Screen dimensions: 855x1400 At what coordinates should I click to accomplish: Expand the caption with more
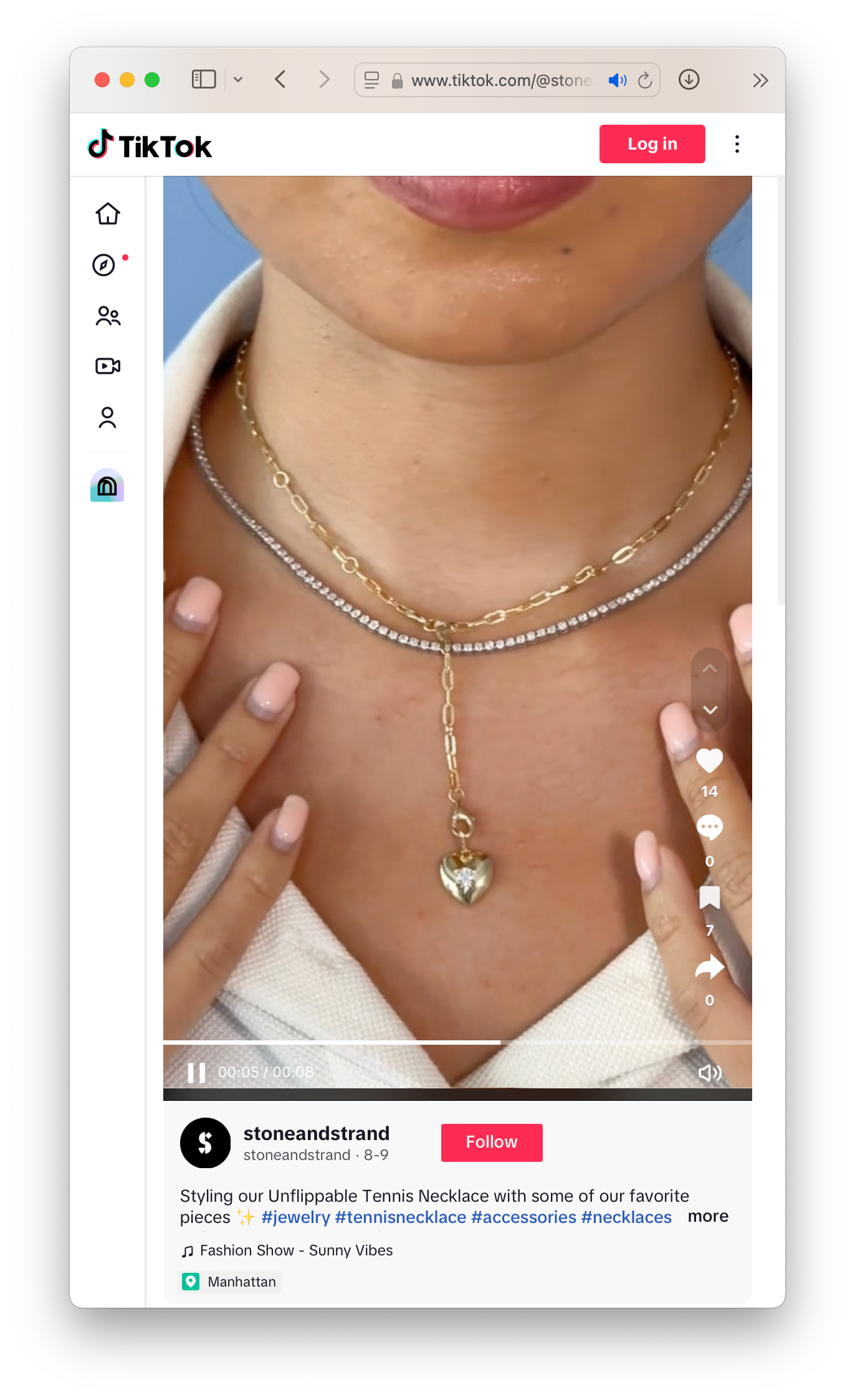tap(708, 1216)
